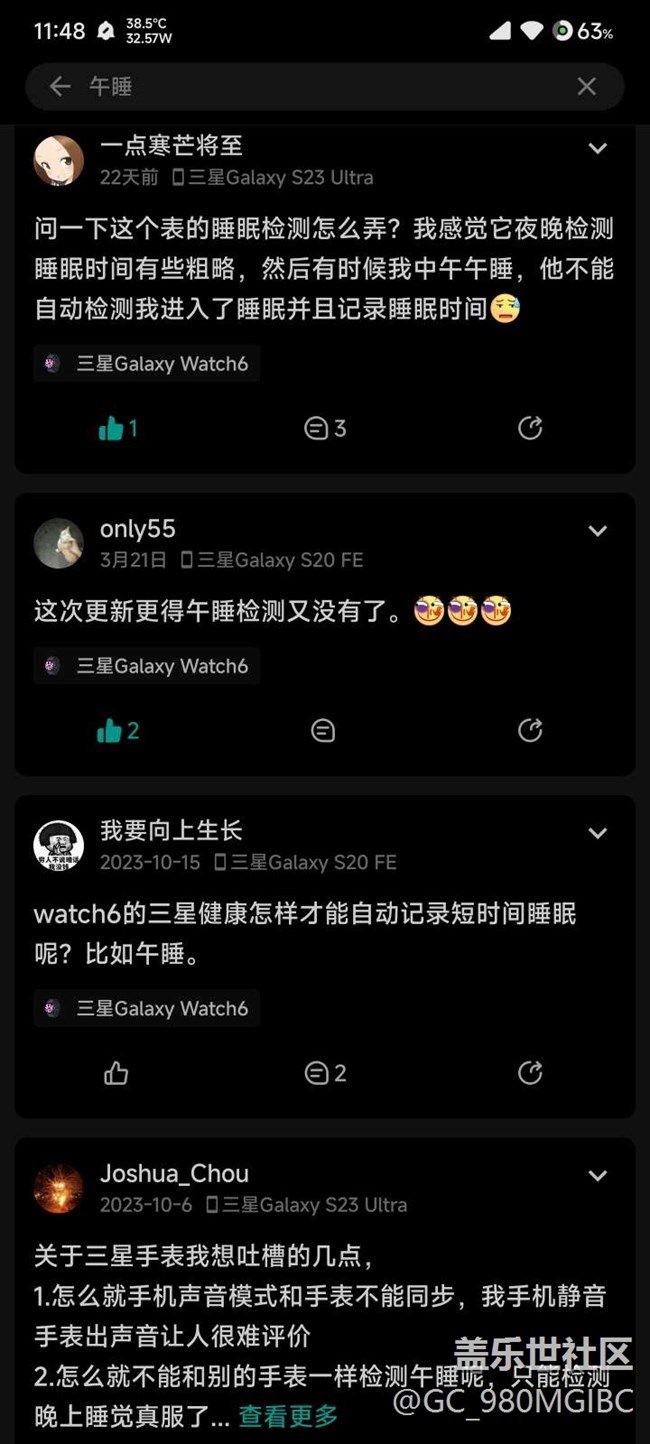The width and height of the screenshot is (650, 1444).
Task: Open the Watch6 tag under only55's post
Action: 148,666
